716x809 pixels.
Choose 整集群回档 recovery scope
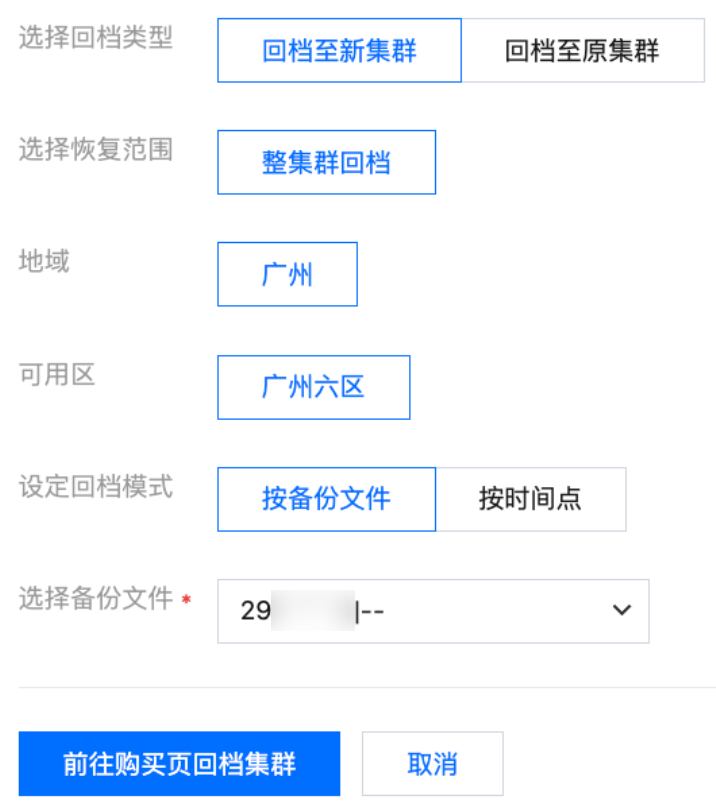[x=326, y=162]
